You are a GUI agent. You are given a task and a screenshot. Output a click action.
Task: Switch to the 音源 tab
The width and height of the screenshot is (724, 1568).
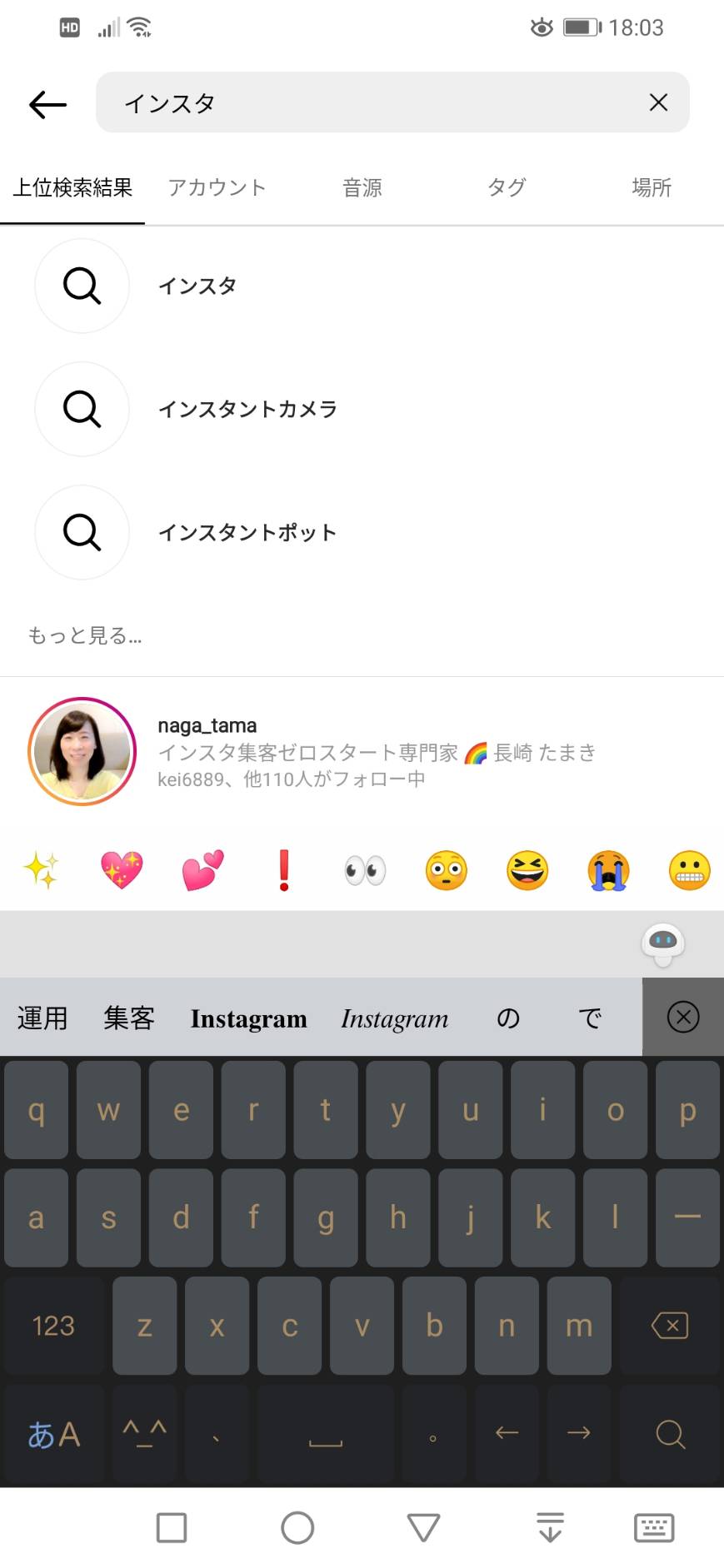(362, 187)
